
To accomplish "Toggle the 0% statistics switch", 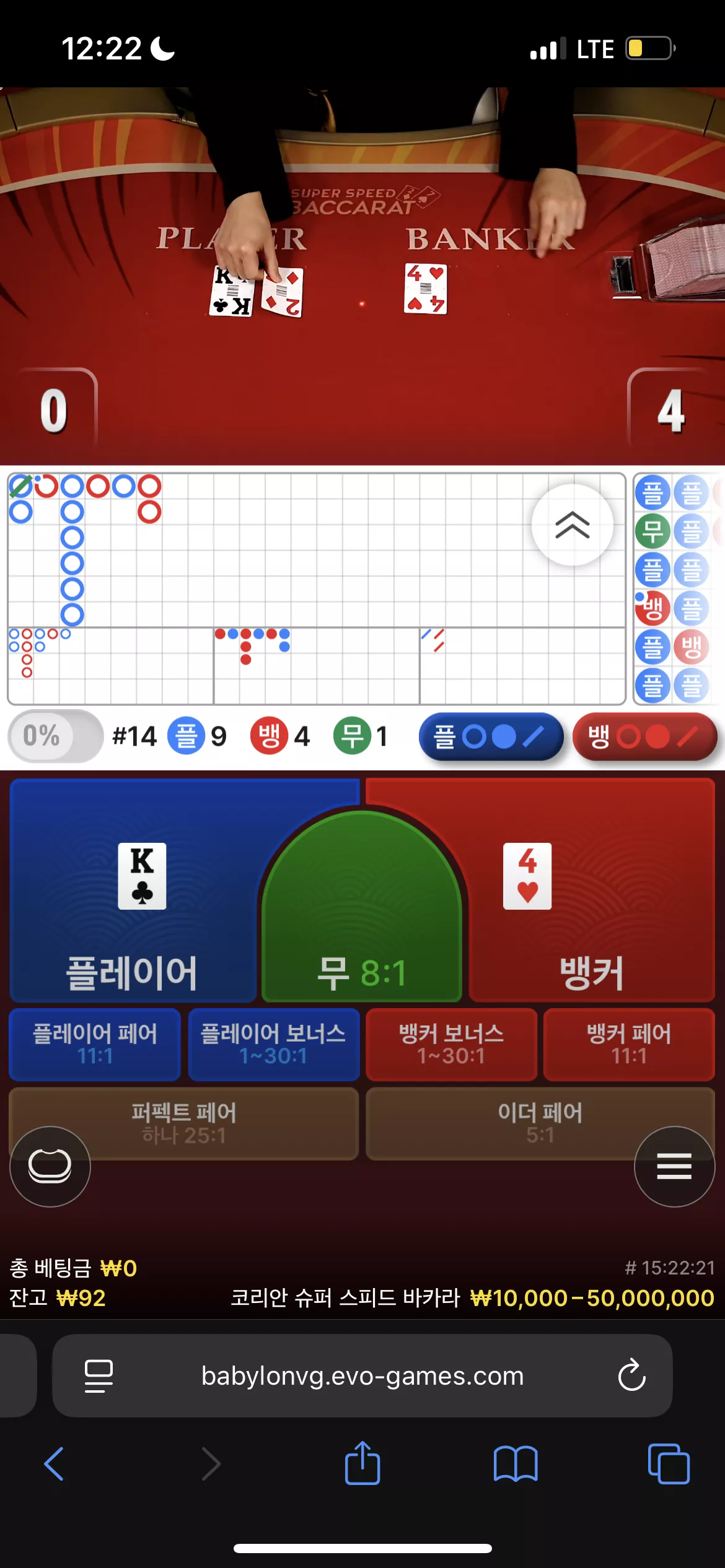I will pos(56,736).
